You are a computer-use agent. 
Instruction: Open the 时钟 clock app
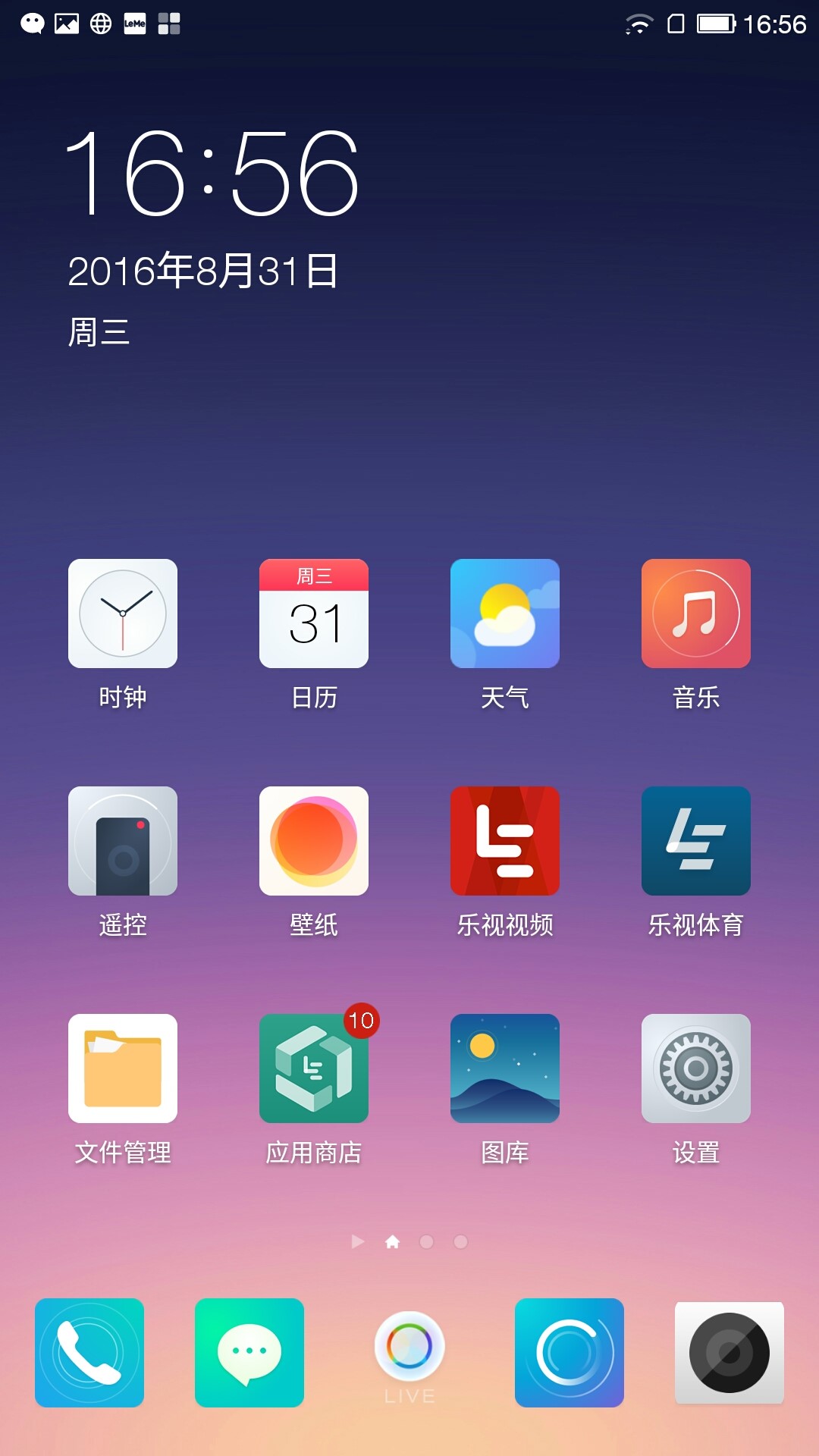click(x=123, y=612)
